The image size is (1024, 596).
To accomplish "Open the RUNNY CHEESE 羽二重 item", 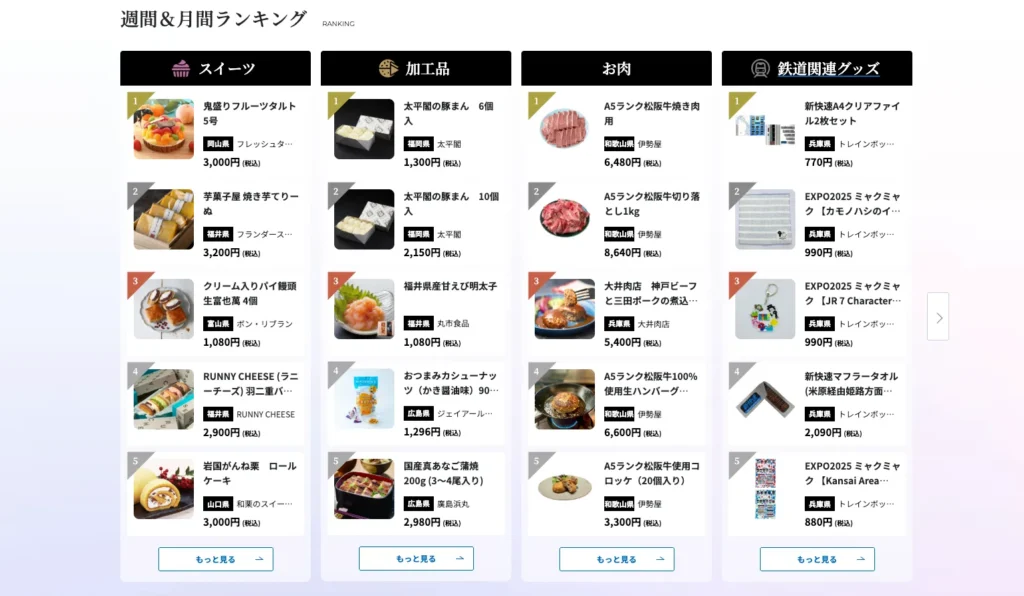I will point(250,383).
